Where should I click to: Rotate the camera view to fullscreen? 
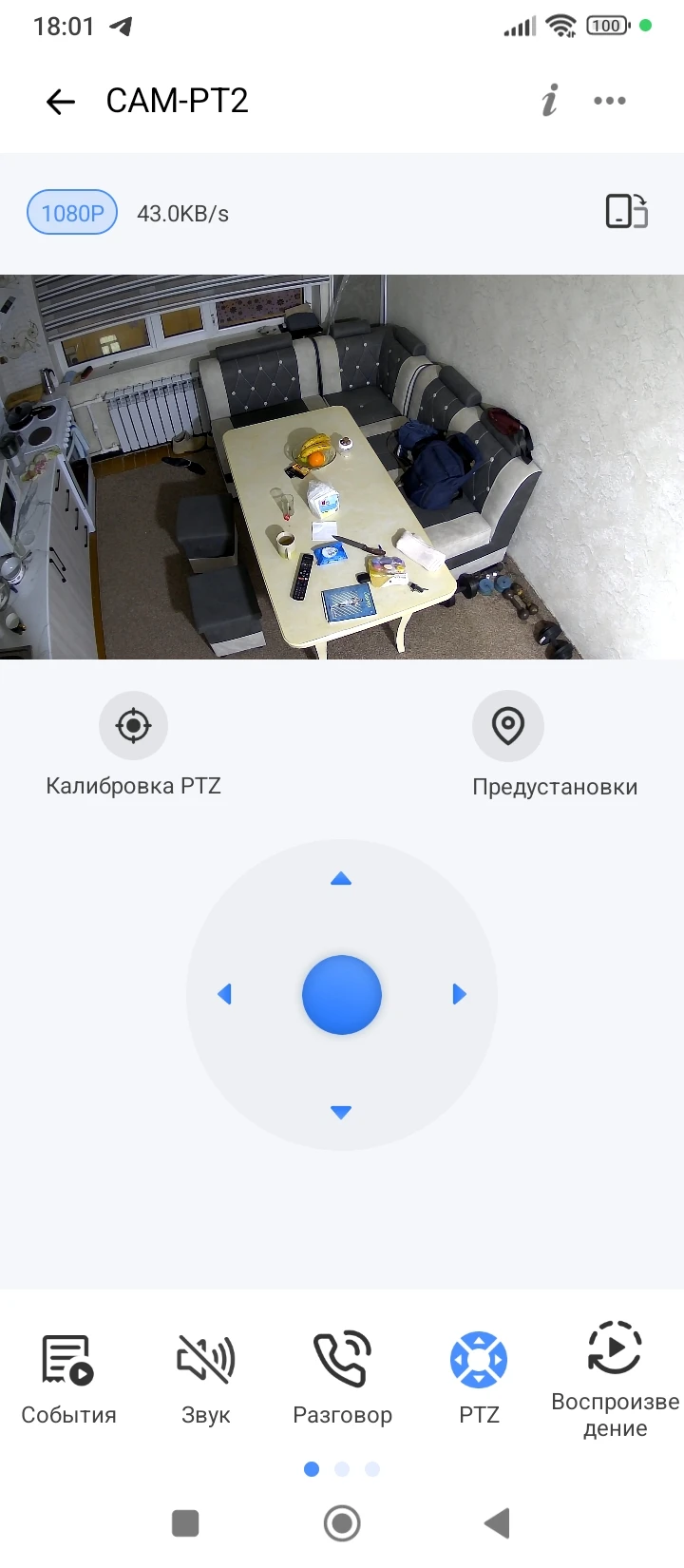coord(626,211)
